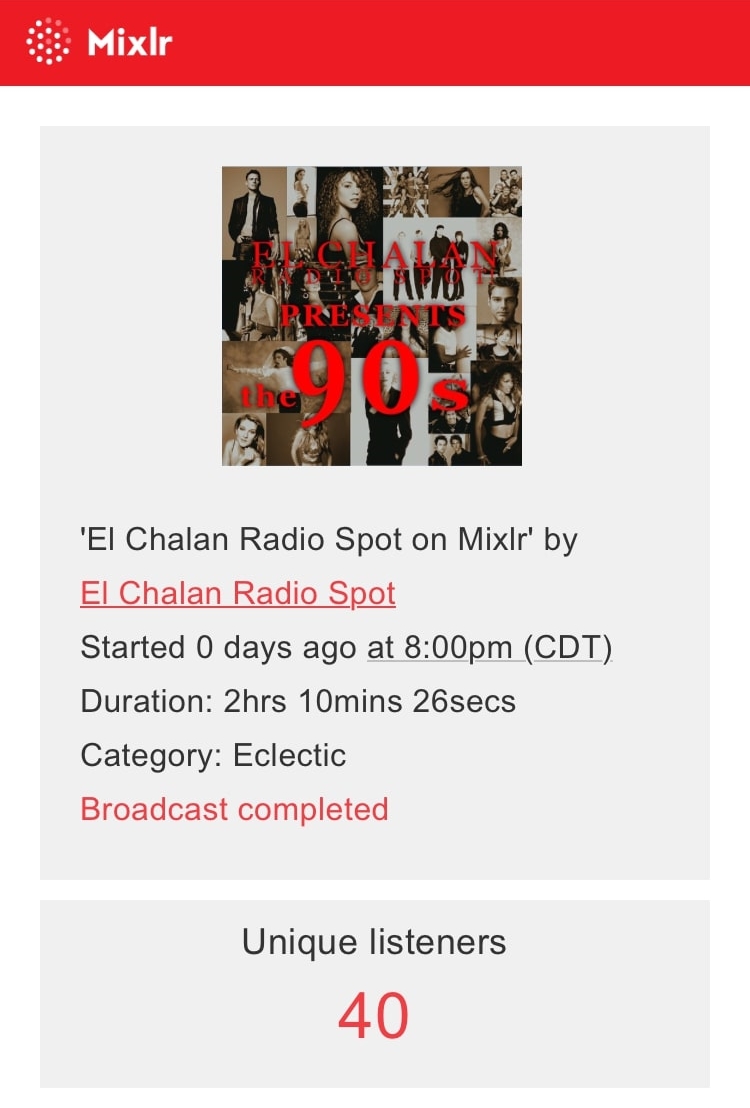Screen dimensions: 750x1108
Task: Tap the Mixlr logo in the header
Action: (99, 43)
